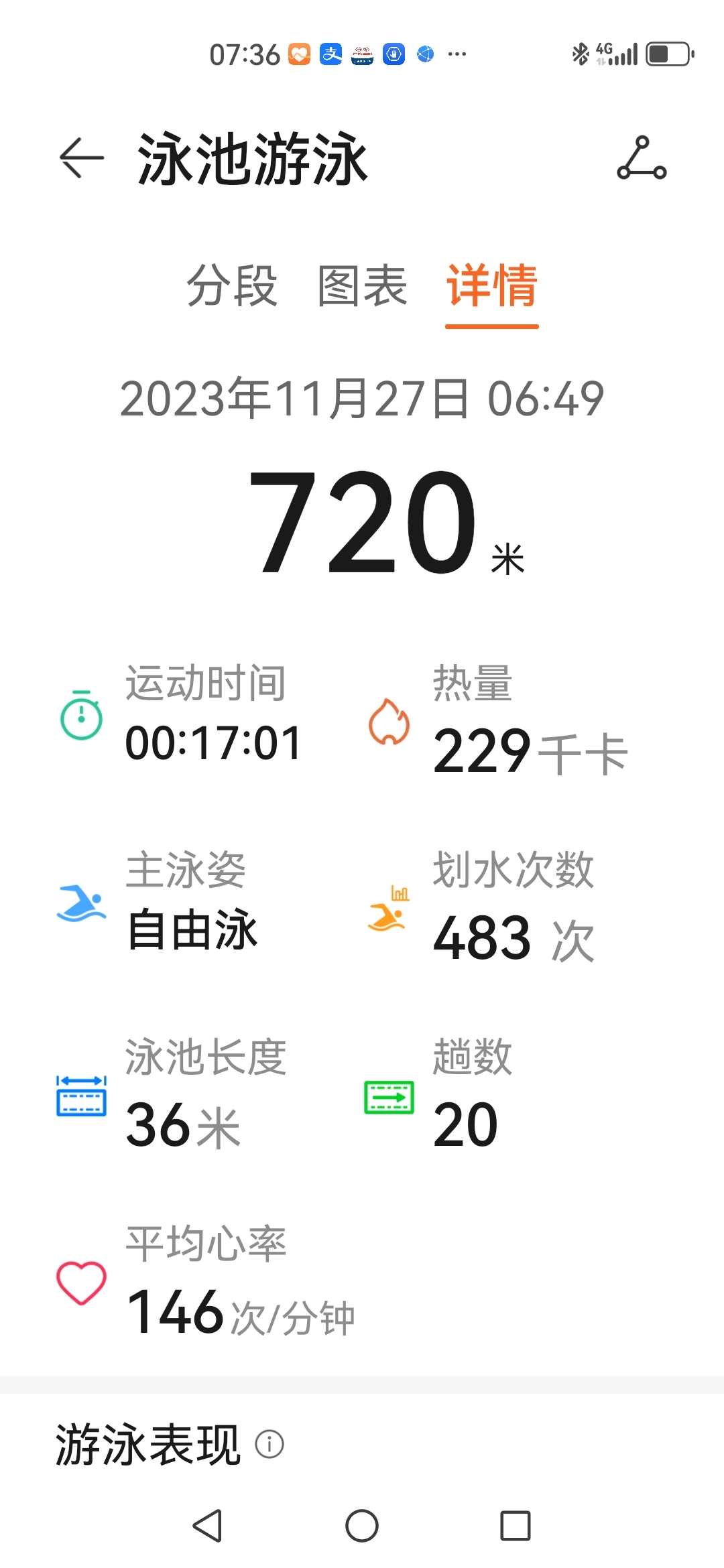724x1568 pixels.
Task: Go back using the top-left arrow
Action: tap(82, 158)
